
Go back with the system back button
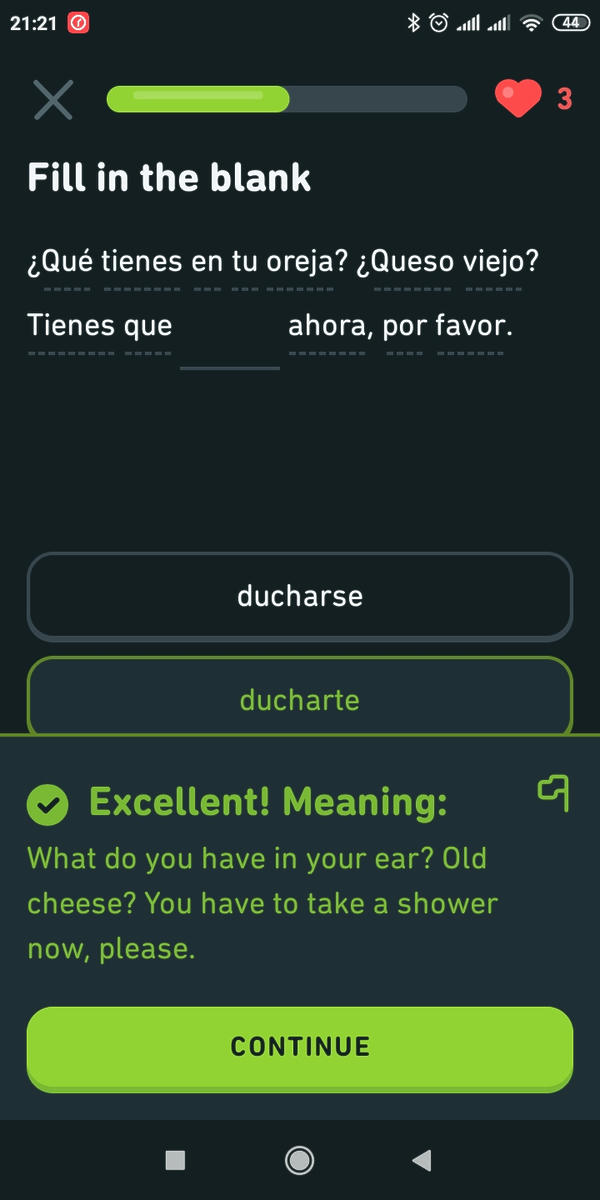click(x=422, y=1160)
